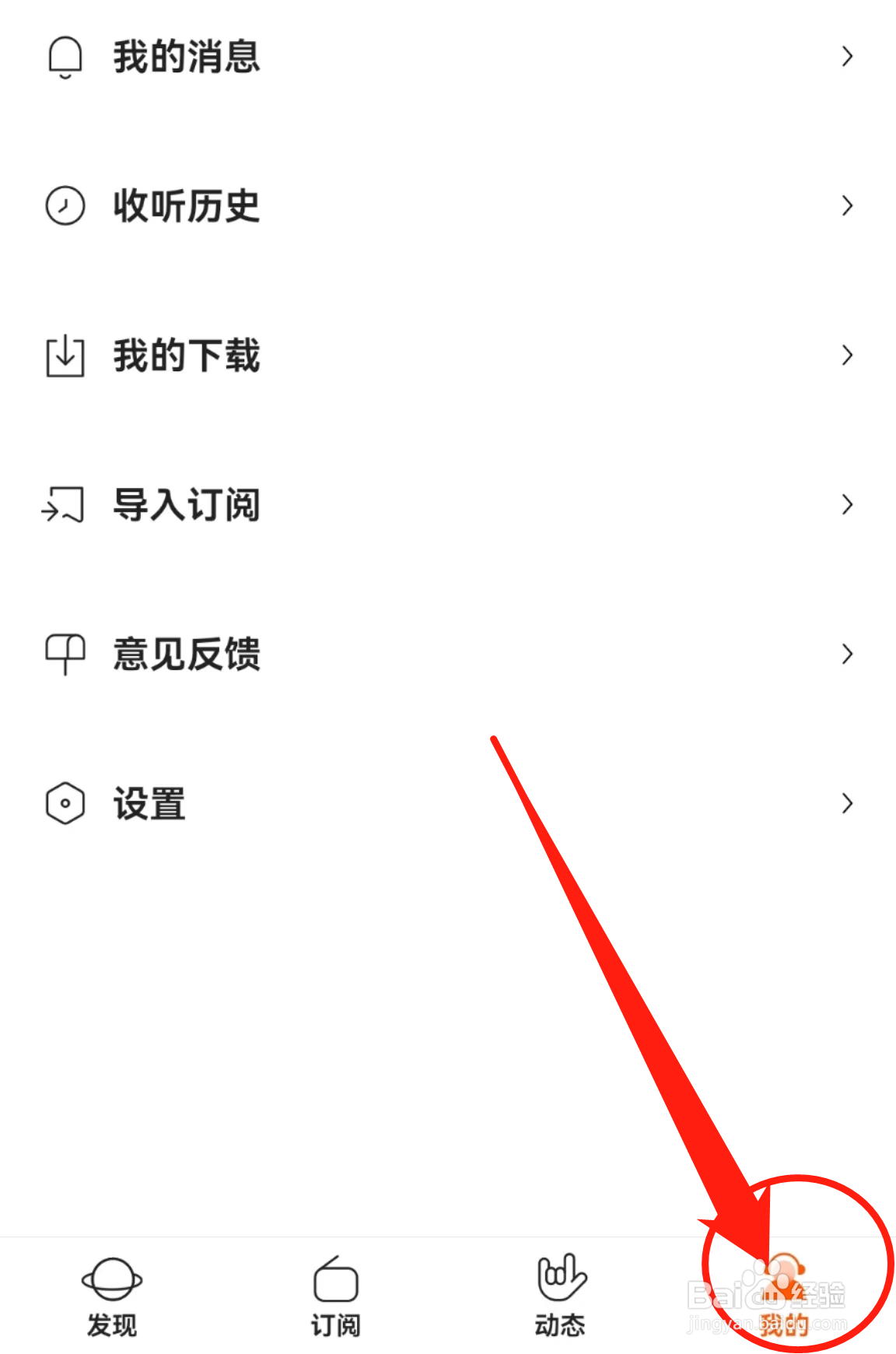Screen dimensions: 896x1354
Task: Expand 我的下载 via its chevron
Action: coord(847,356)
